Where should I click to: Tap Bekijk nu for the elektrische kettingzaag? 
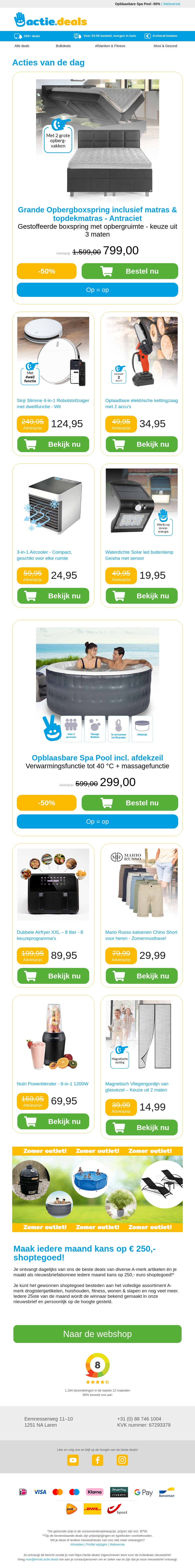pos(142,444)
